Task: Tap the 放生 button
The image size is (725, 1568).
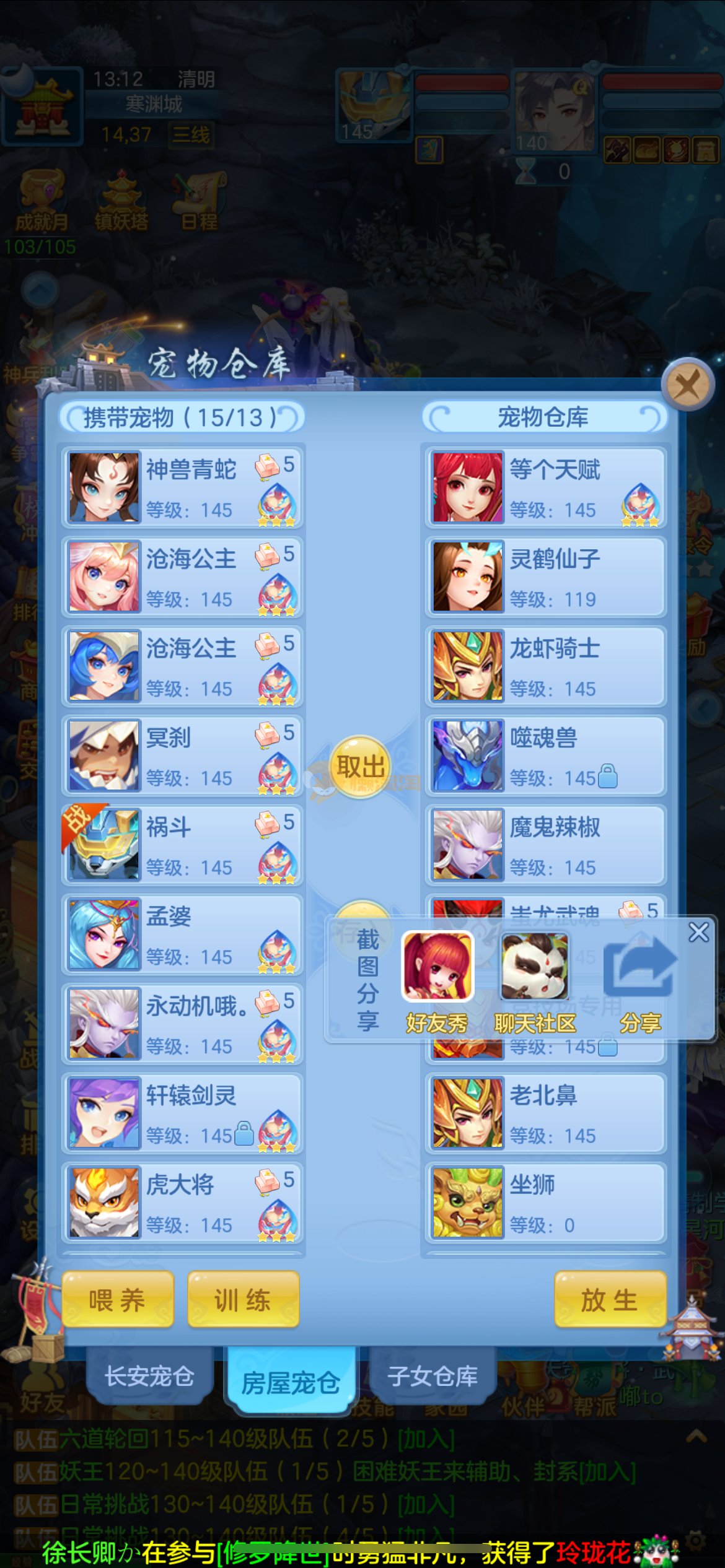Action: (x=610, y=1300)
